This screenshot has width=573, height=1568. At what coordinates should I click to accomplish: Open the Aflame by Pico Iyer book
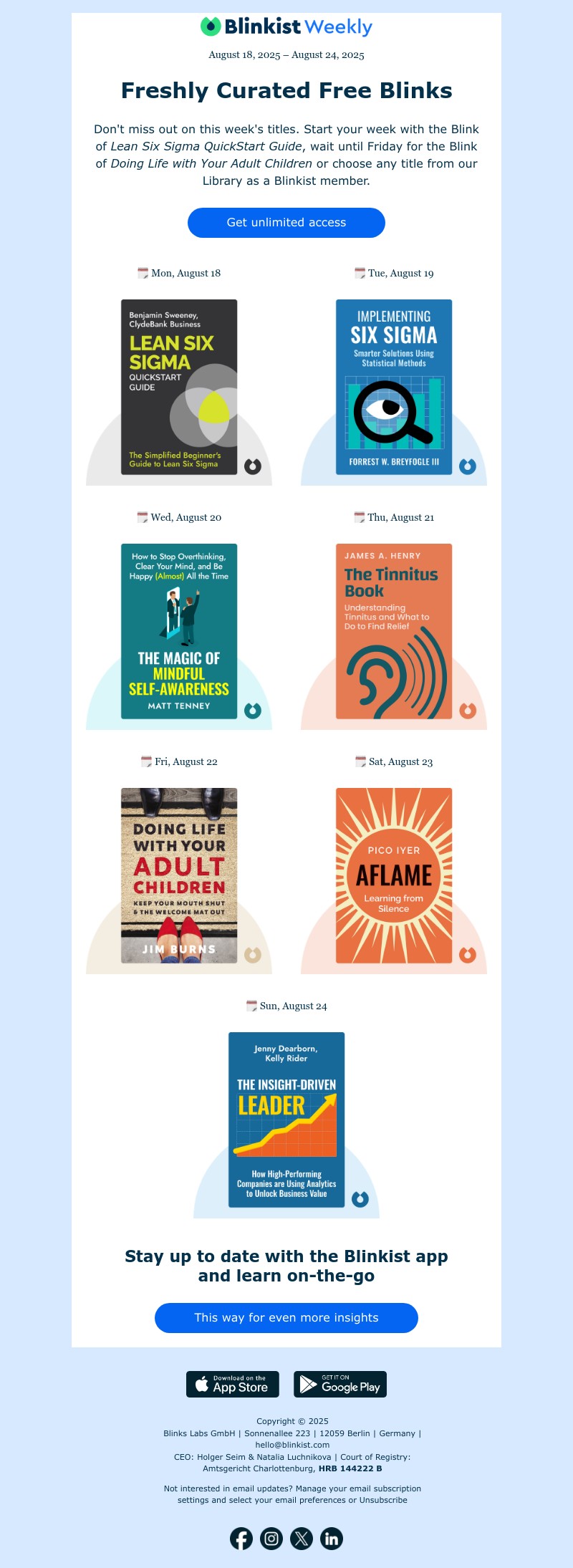(394, 875)
